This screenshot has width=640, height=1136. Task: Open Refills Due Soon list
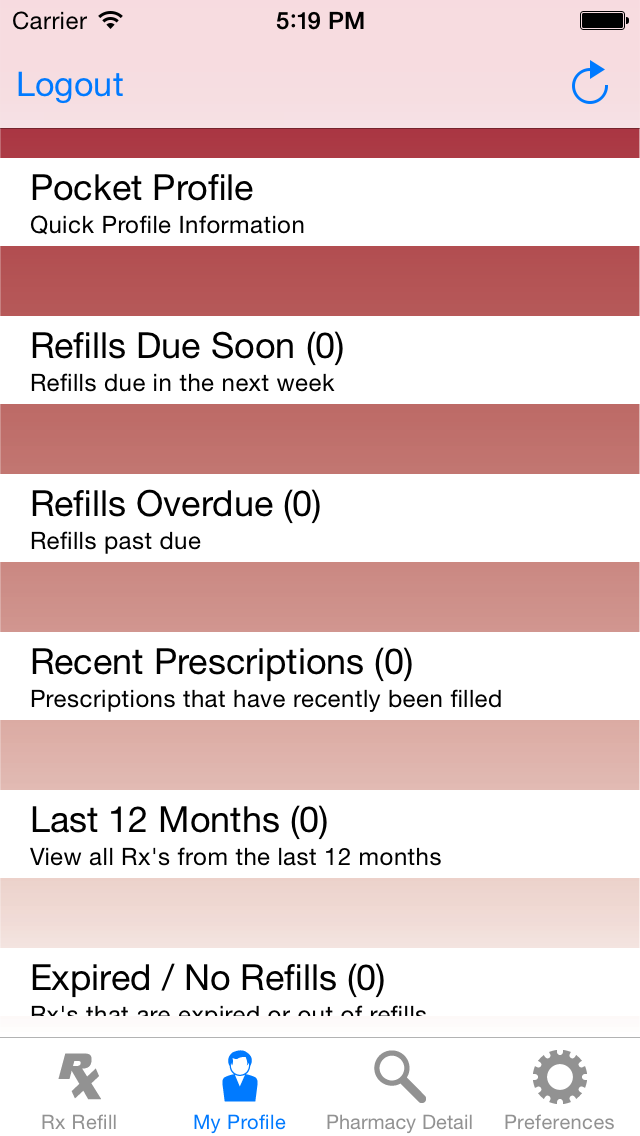click(320, 360)
